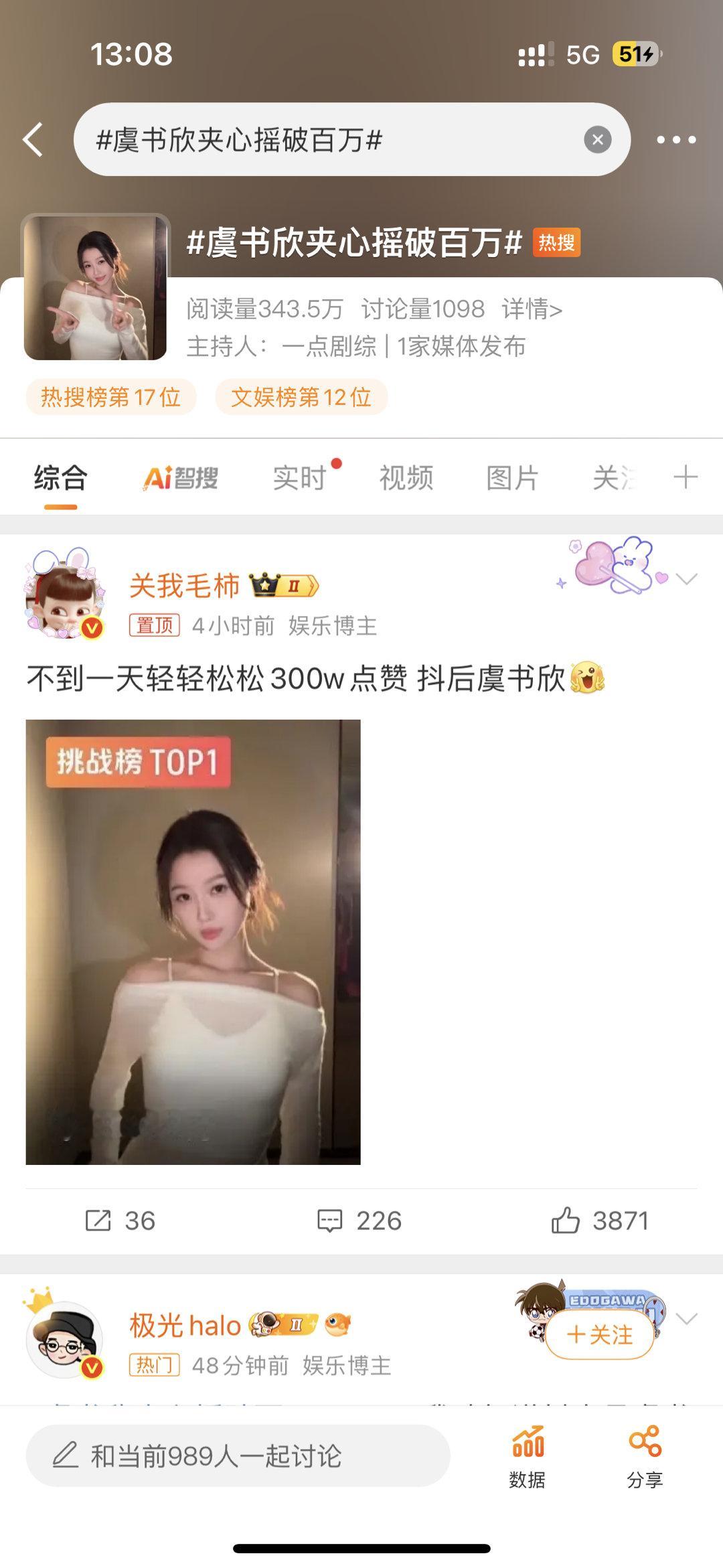Open comments on 关我毛柿's post
723x1568 pixels.
[x=359, y=1221]
